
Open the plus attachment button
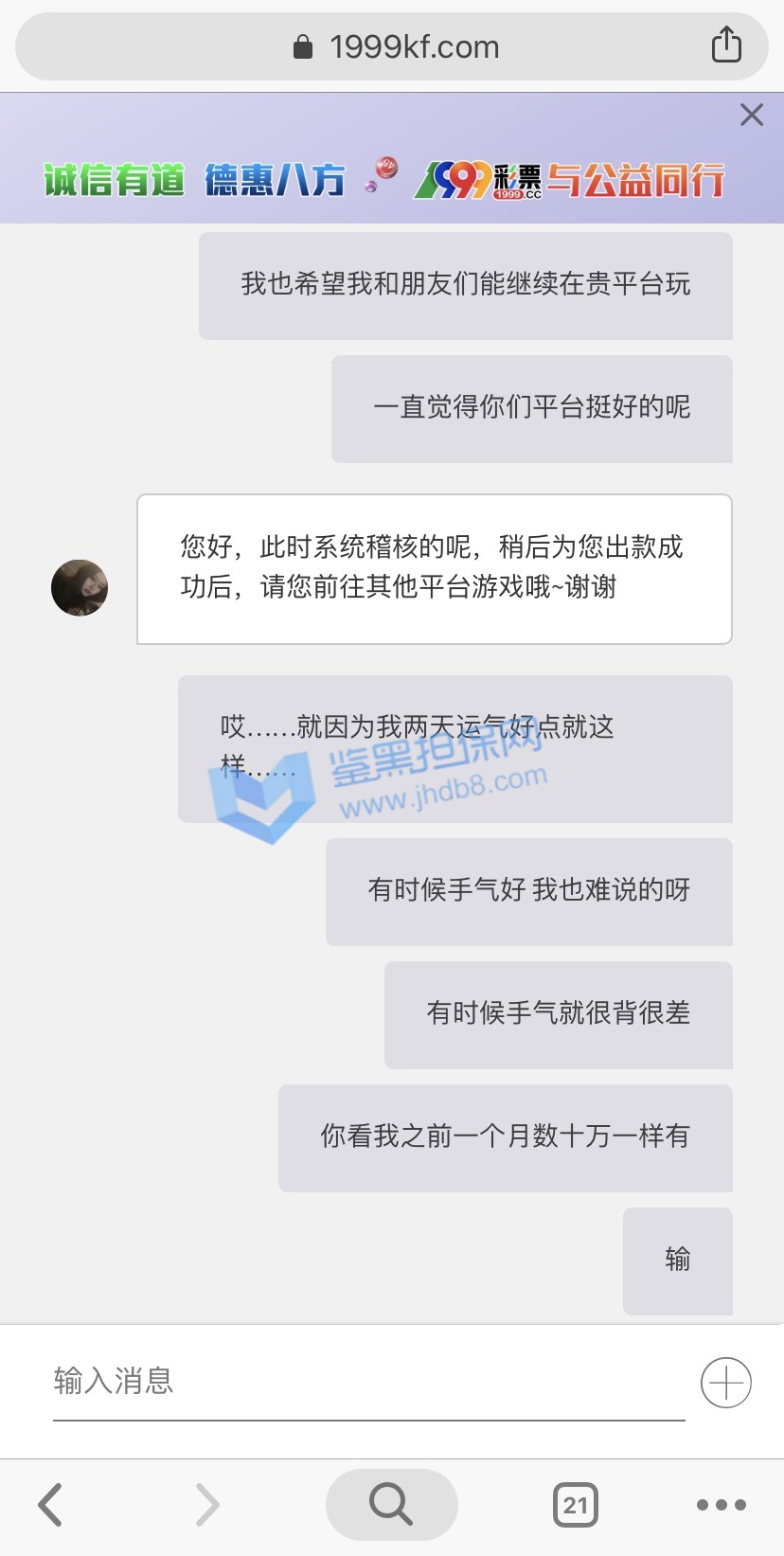click(x=726, y=1384)
